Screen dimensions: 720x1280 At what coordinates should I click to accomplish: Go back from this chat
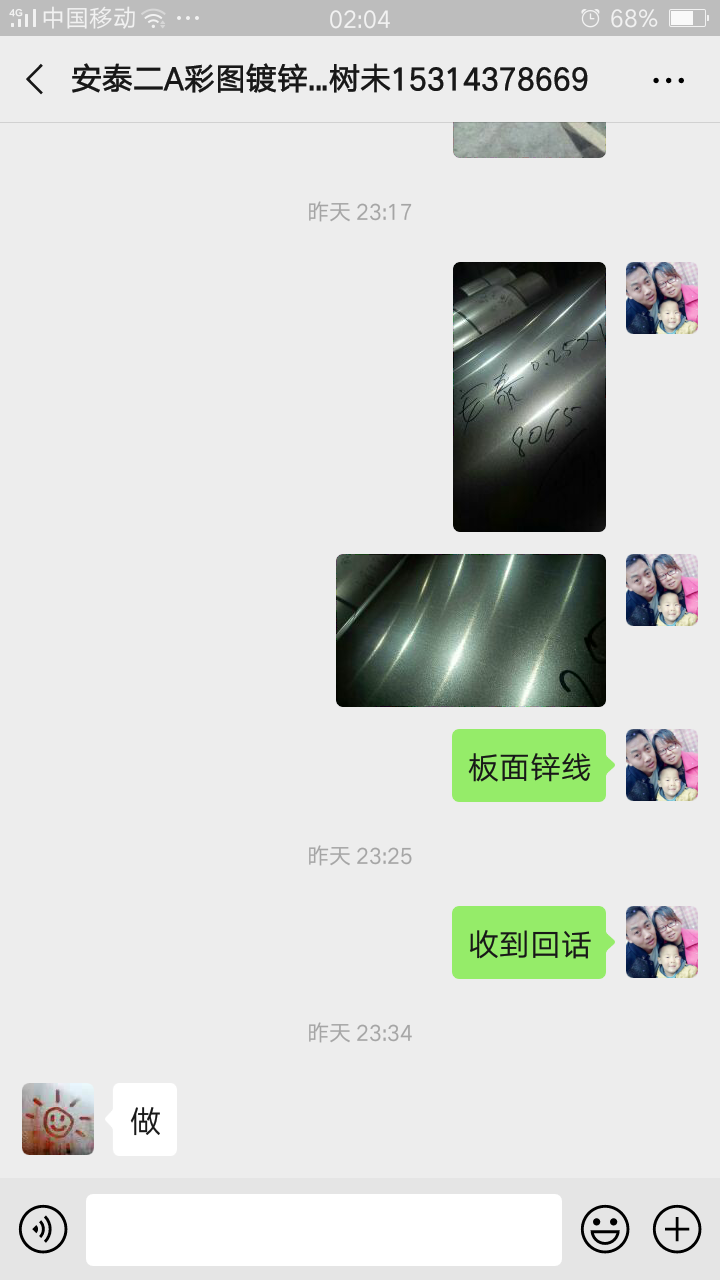(x=35, y=80)
